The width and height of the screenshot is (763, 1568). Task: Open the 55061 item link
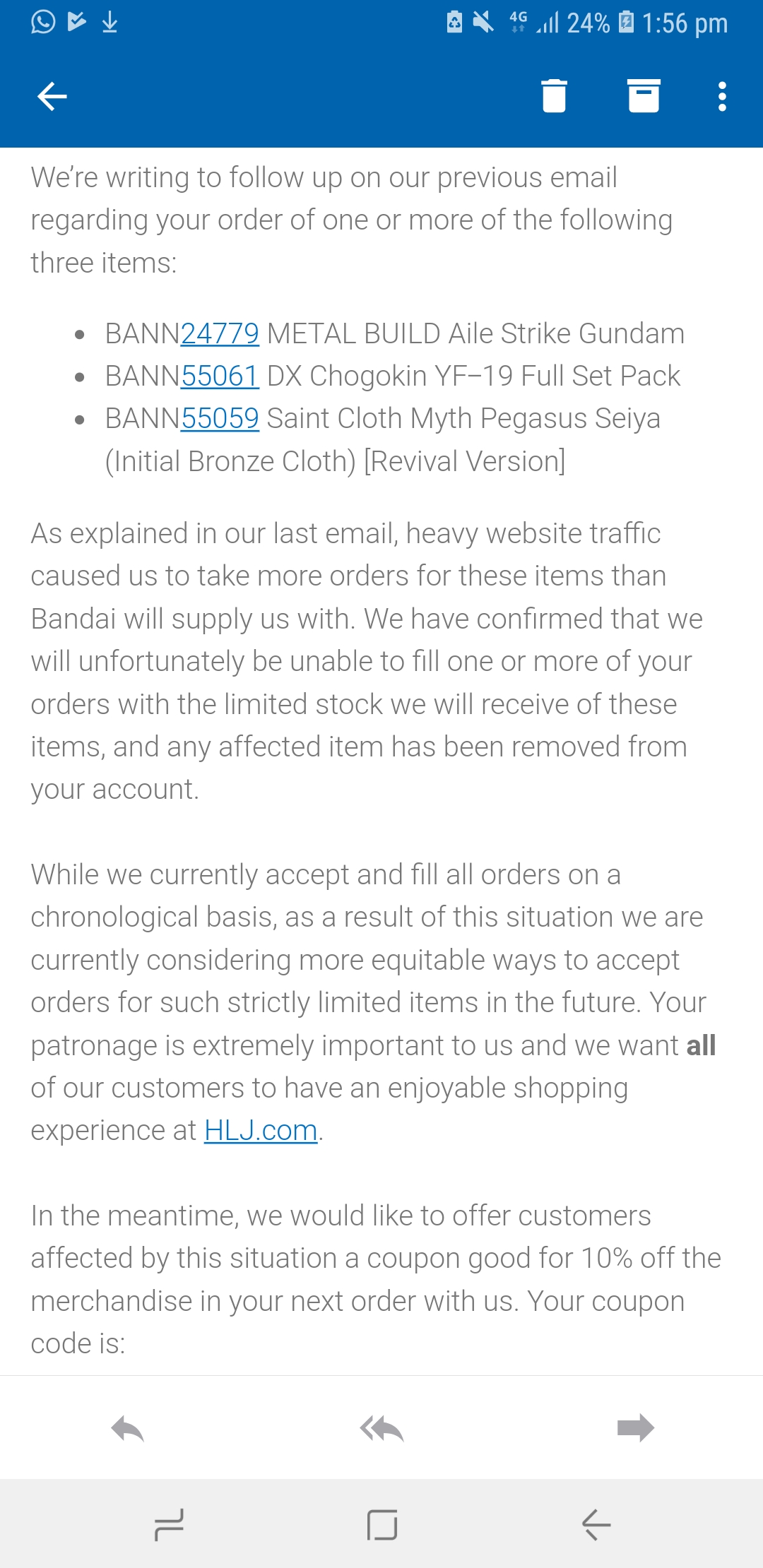point(220,376)
